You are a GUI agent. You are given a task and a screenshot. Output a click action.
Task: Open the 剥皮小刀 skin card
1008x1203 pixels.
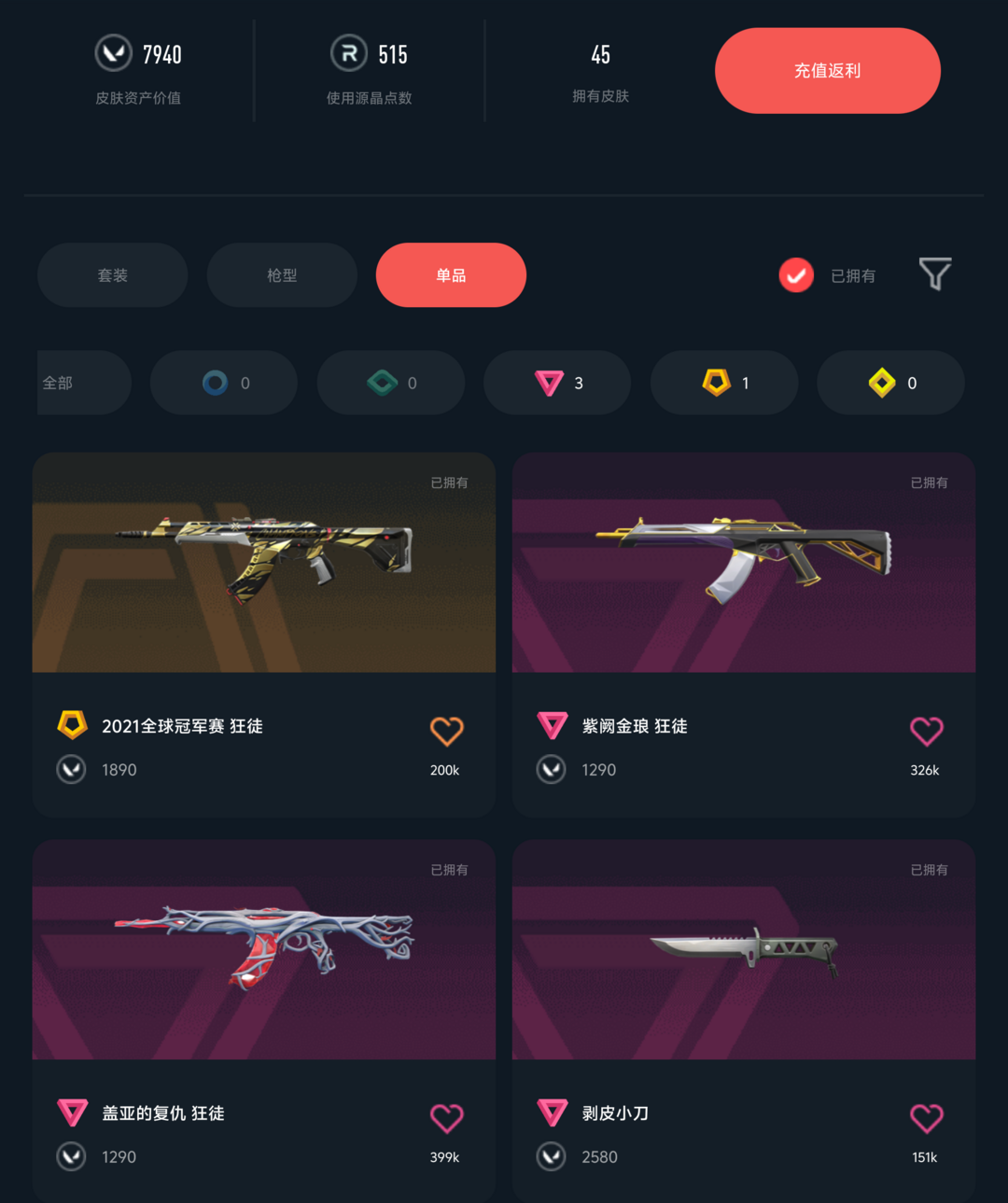(x=744, y=1021)
